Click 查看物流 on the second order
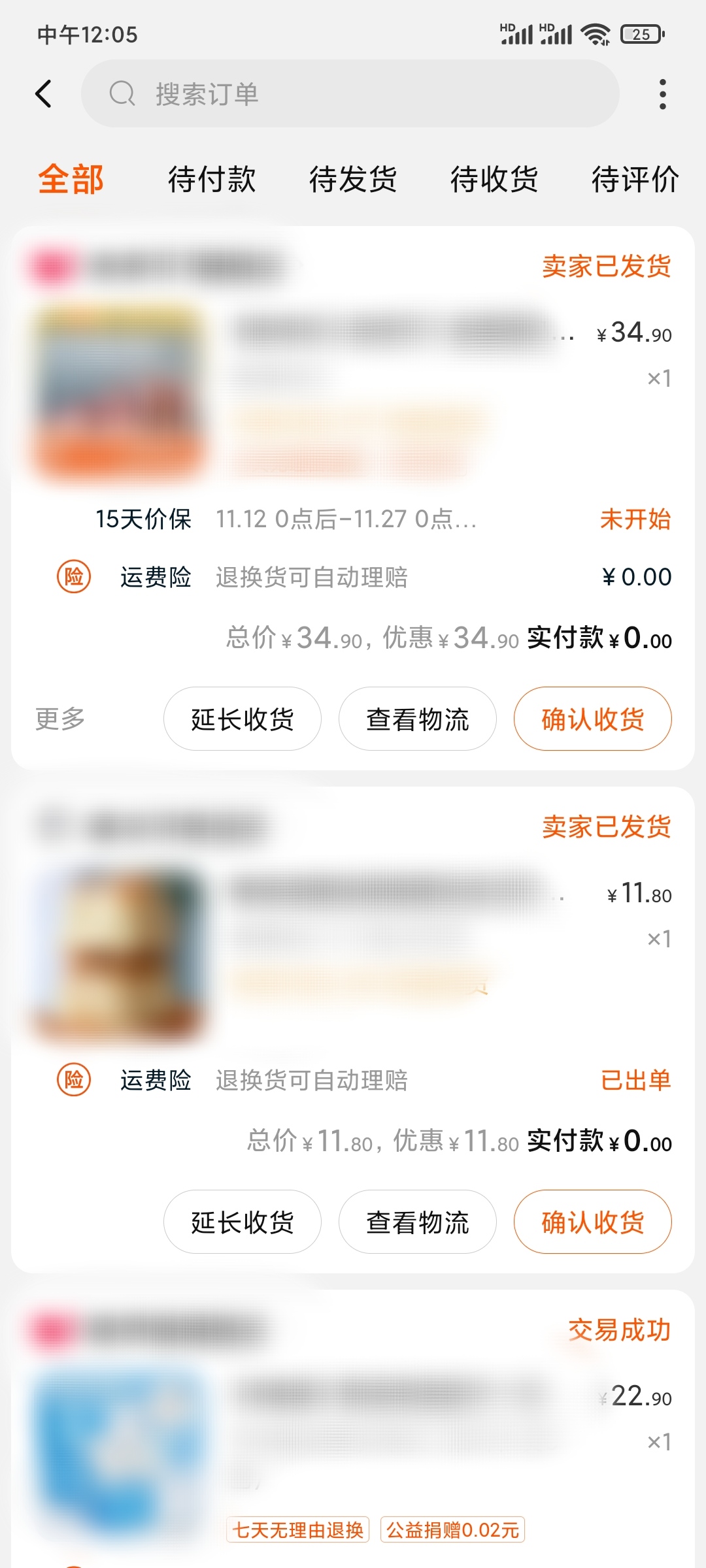This screenshot has height=1568, width=706. (417, 1222)
